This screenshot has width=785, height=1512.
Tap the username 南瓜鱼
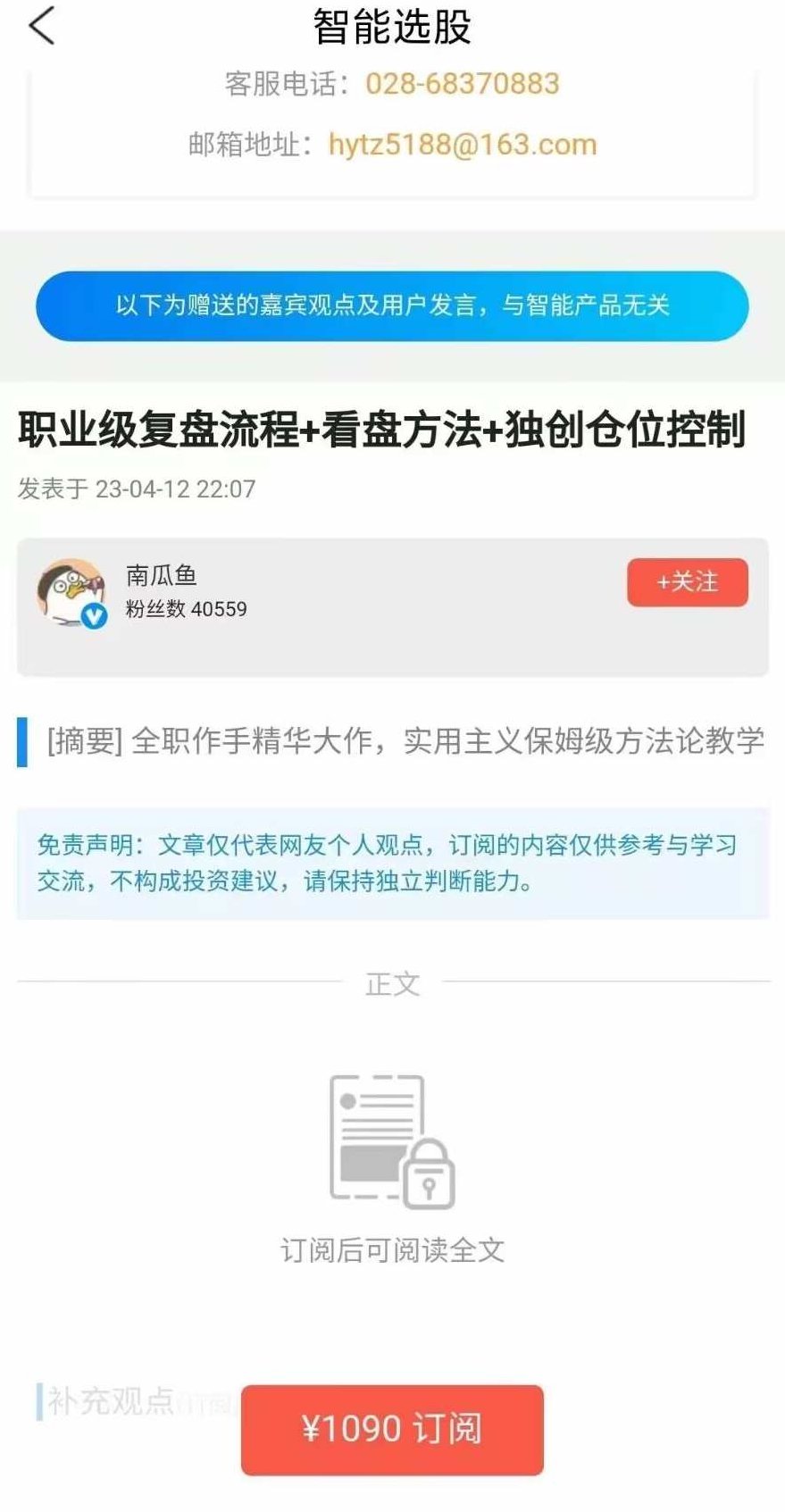click(163, 576)
